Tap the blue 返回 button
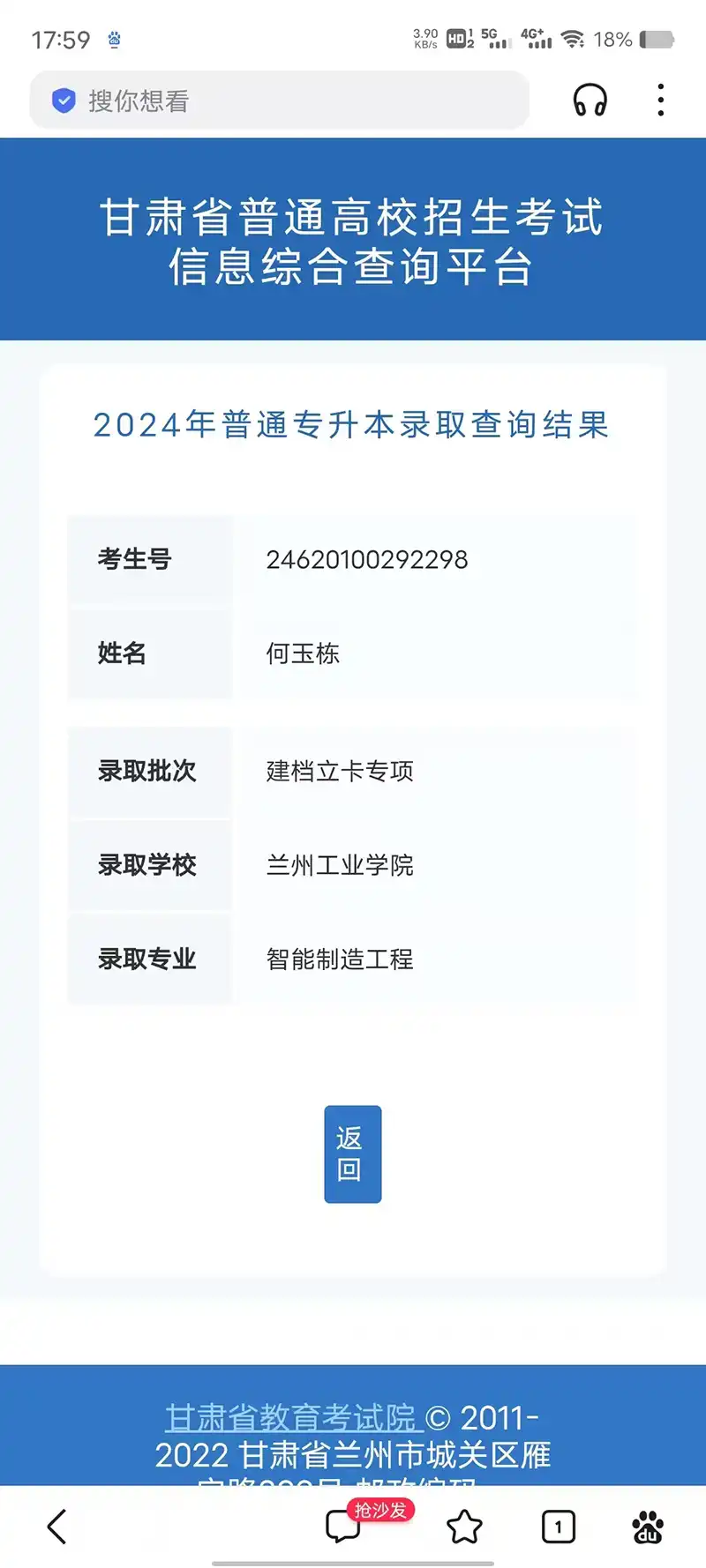This screenshot has height=1568, width=706. click(352, 1154)
